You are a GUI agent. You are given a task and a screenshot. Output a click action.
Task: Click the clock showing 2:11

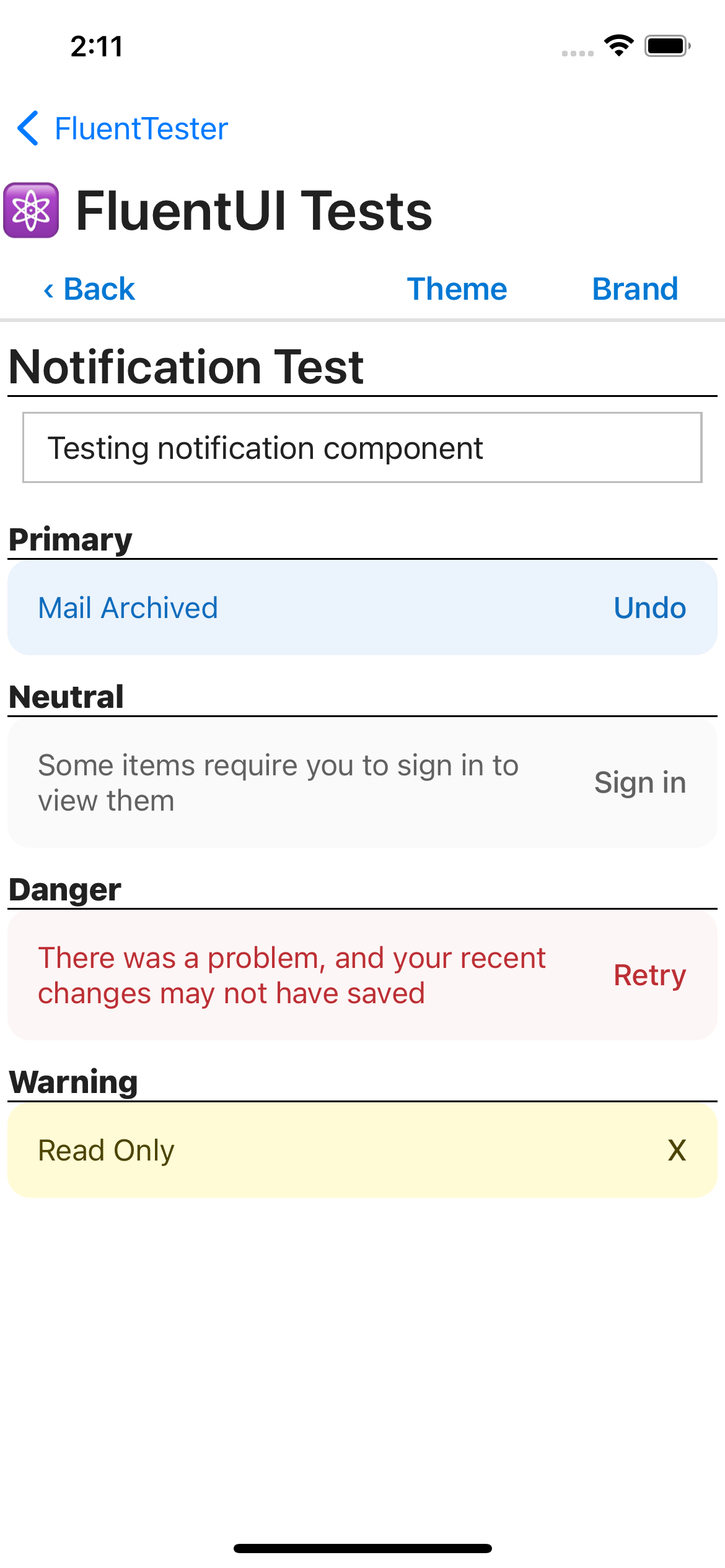click(96, 45)
